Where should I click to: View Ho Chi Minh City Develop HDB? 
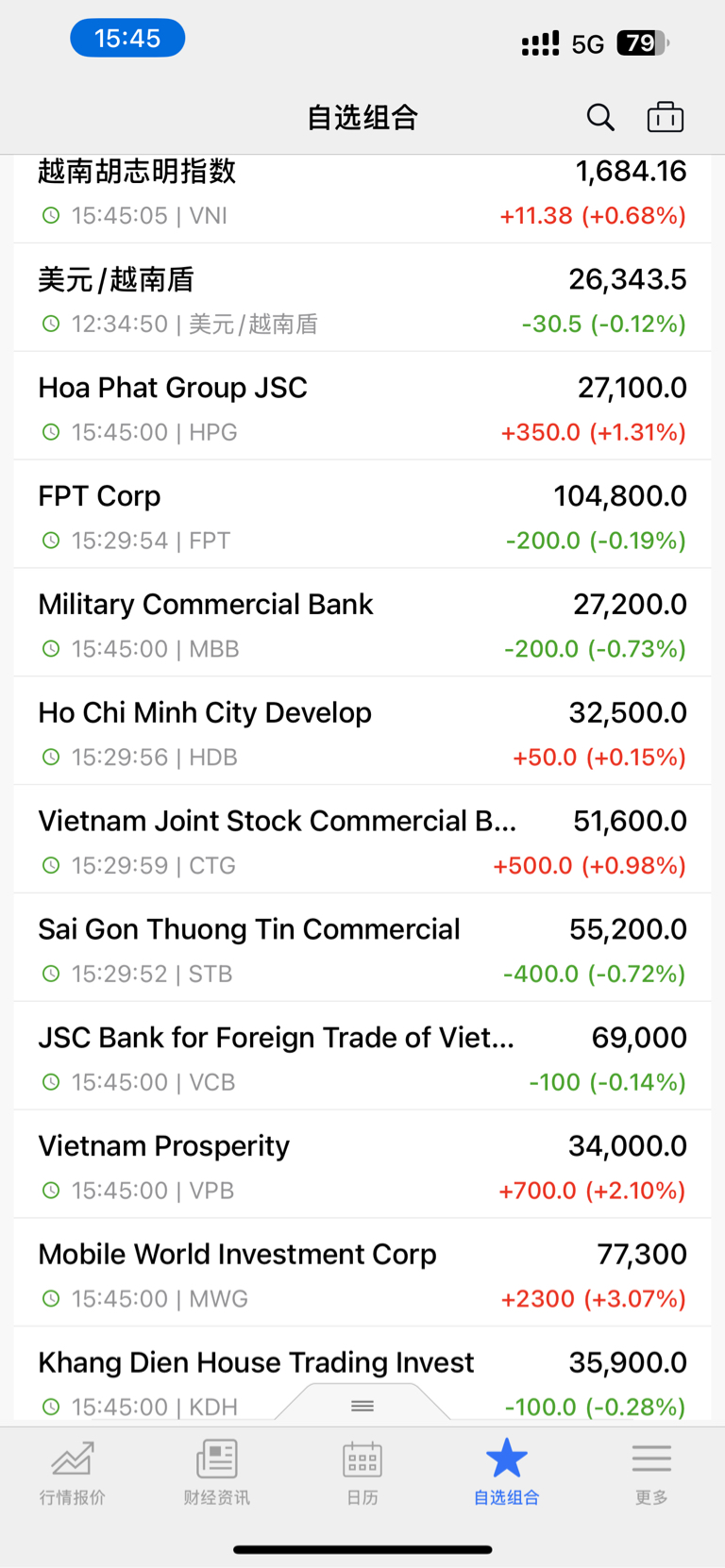click(x=362, y=732)
